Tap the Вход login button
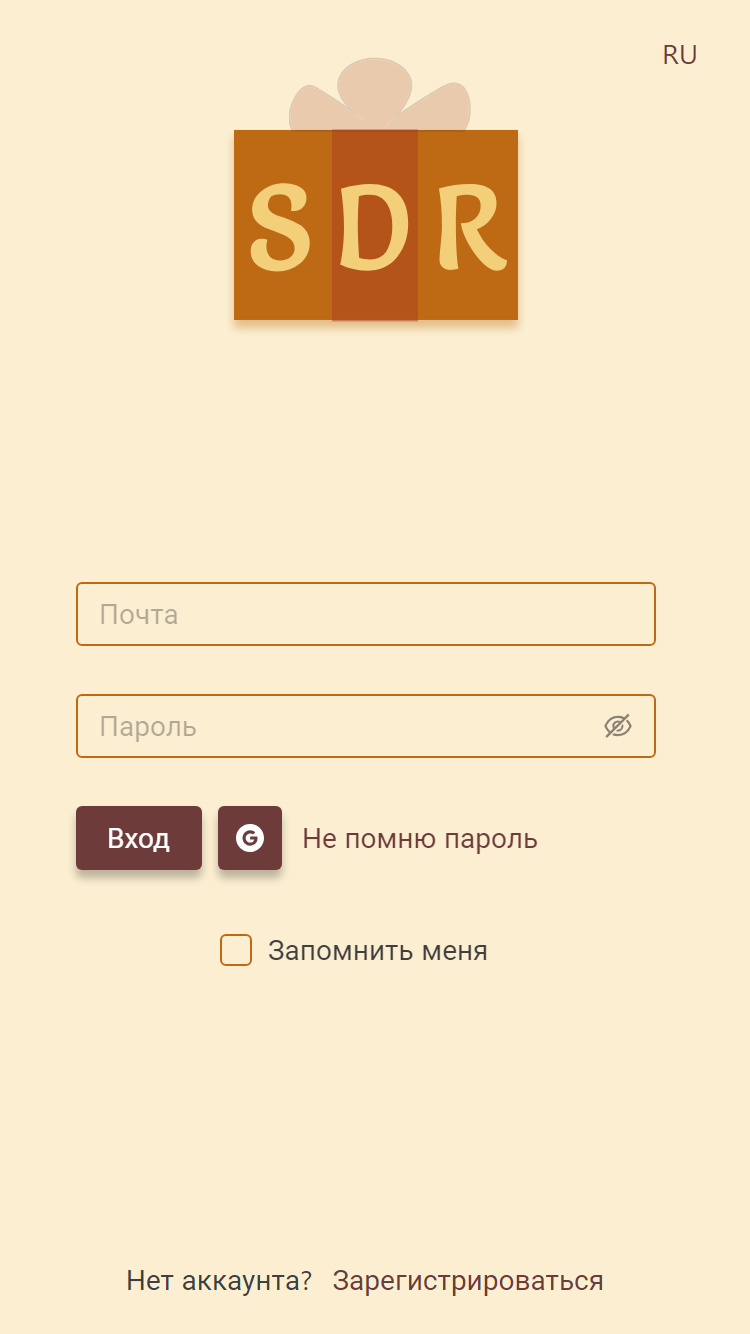 coord(139,838)
